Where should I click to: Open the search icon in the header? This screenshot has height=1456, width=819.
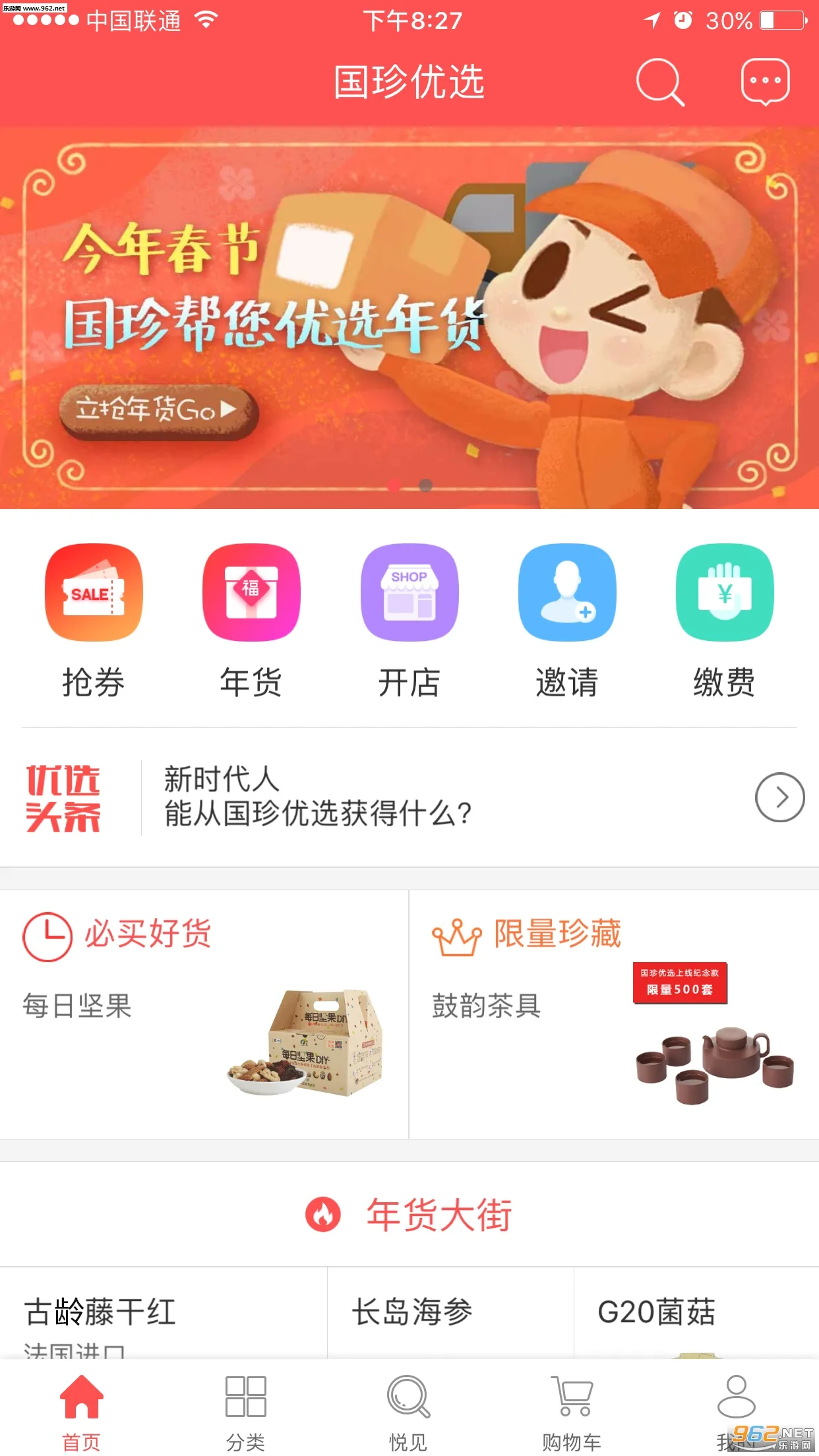pyautogui.click(x=659, y=82)
